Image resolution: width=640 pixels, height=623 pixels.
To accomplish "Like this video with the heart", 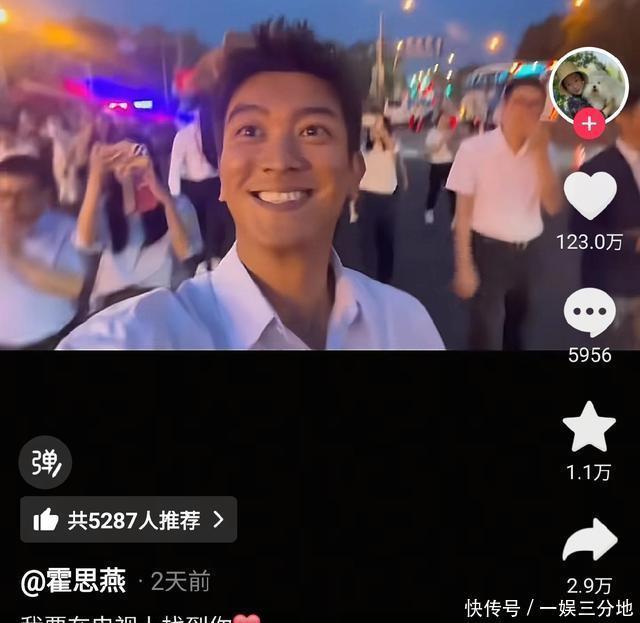I will click(x=590, y=196).
